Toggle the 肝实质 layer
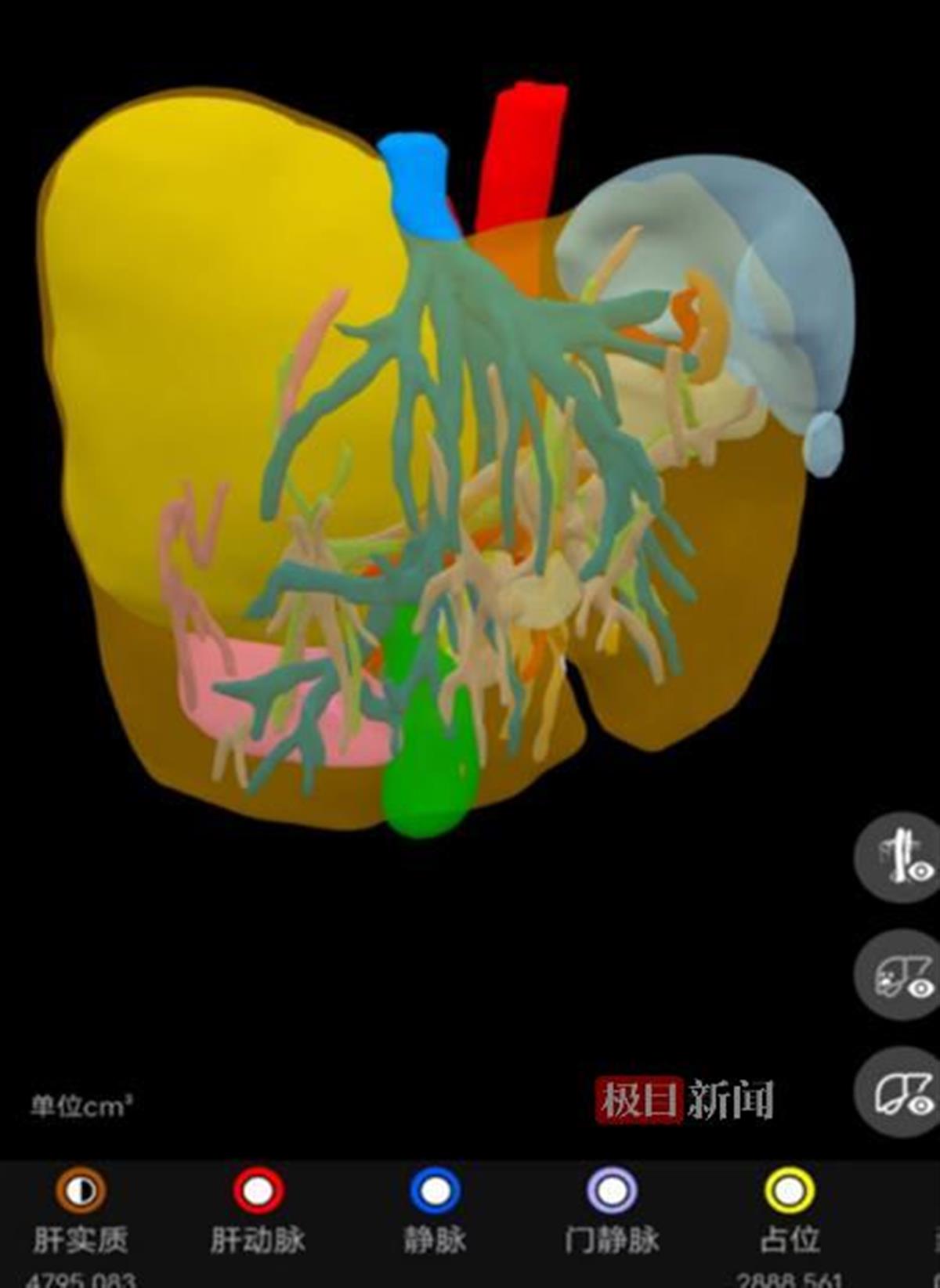This screenshot has height=1288, width=940. click(81, 1191)
